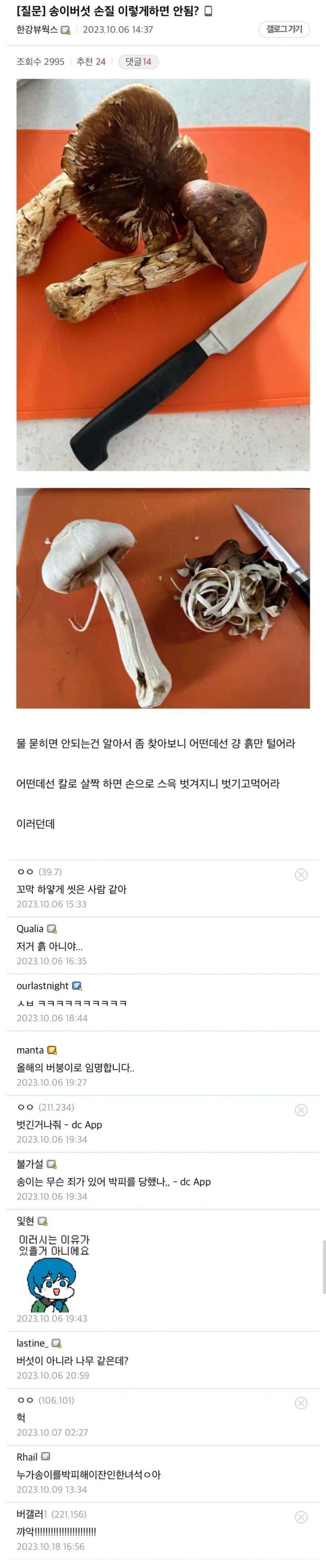Open author 한강뷰웍스's gallog icon

coord(66,30)
